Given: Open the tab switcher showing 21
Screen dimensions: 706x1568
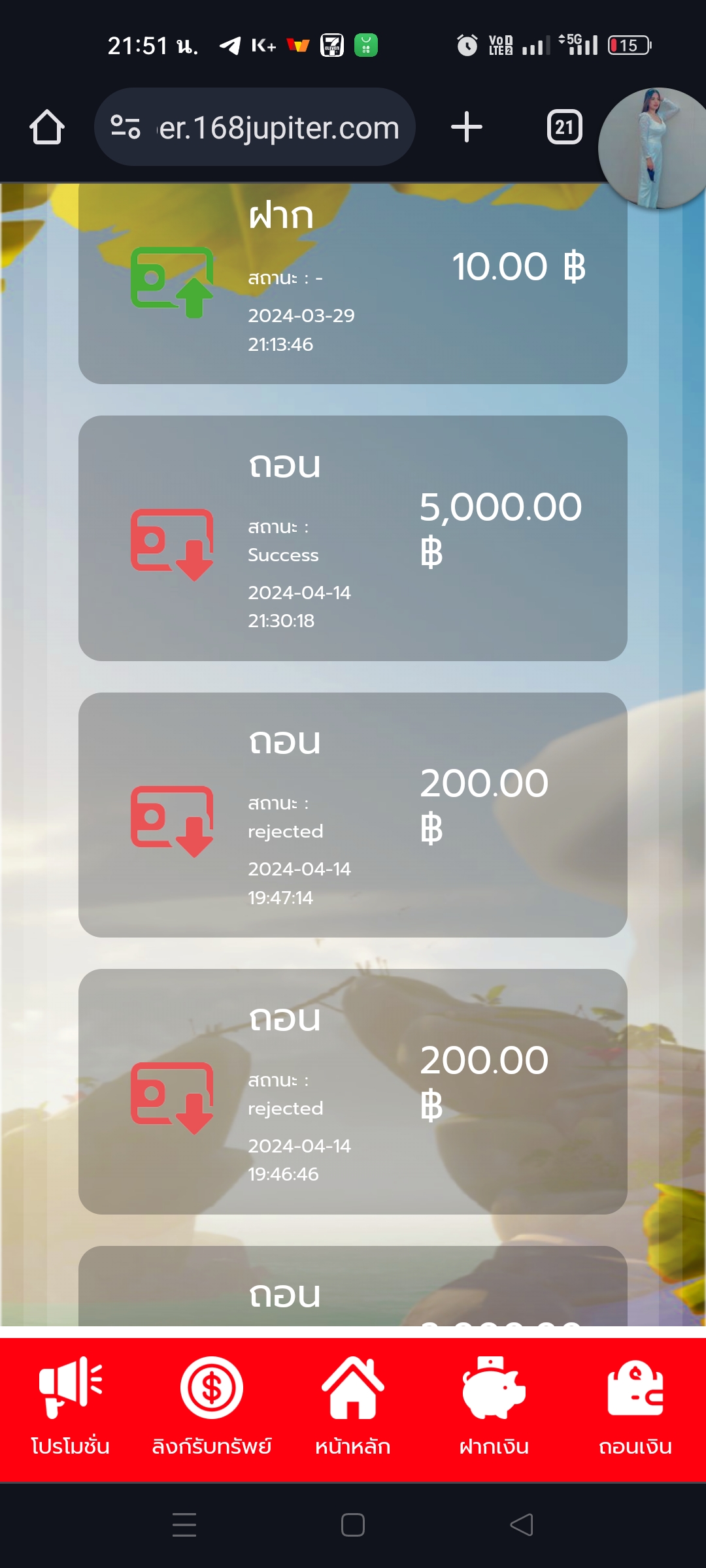Looking at the screenshot, I should [x=564, y=127].
